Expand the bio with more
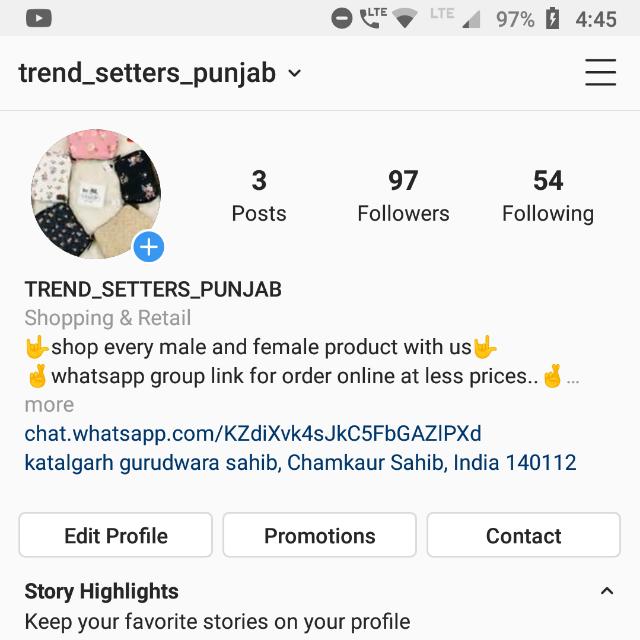640x640 pixels. (49, 405)
